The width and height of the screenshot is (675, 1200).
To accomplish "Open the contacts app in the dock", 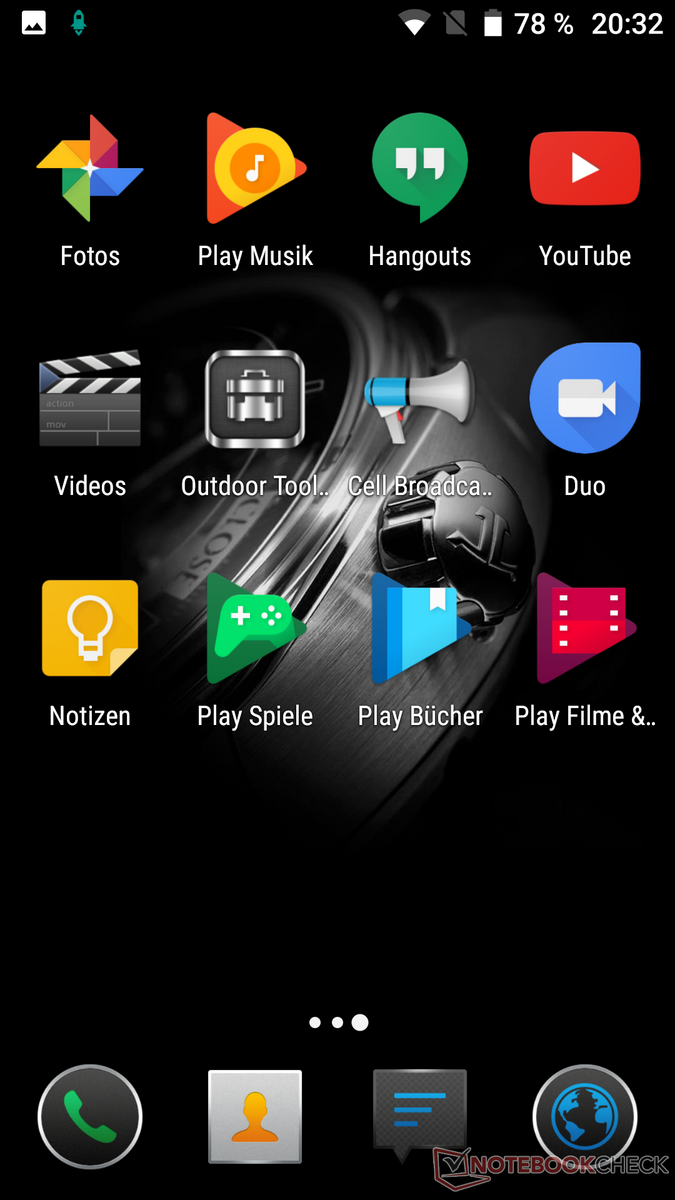I will coord(255,1117).
